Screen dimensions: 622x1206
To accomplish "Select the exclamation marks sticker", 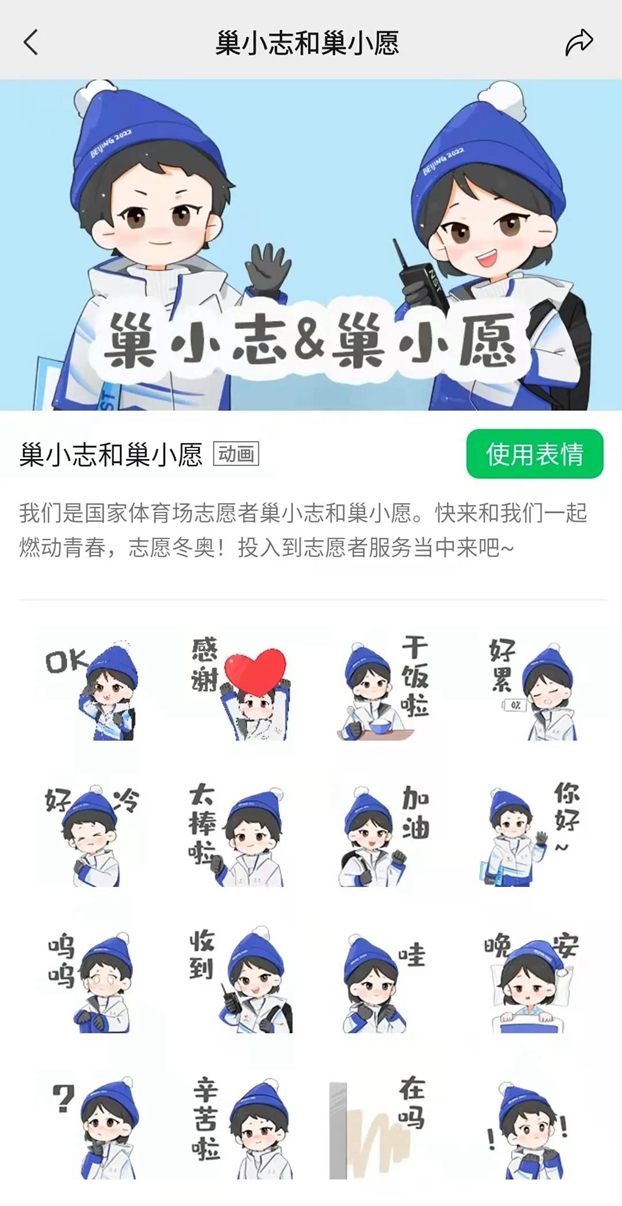I will [531, 1127].
